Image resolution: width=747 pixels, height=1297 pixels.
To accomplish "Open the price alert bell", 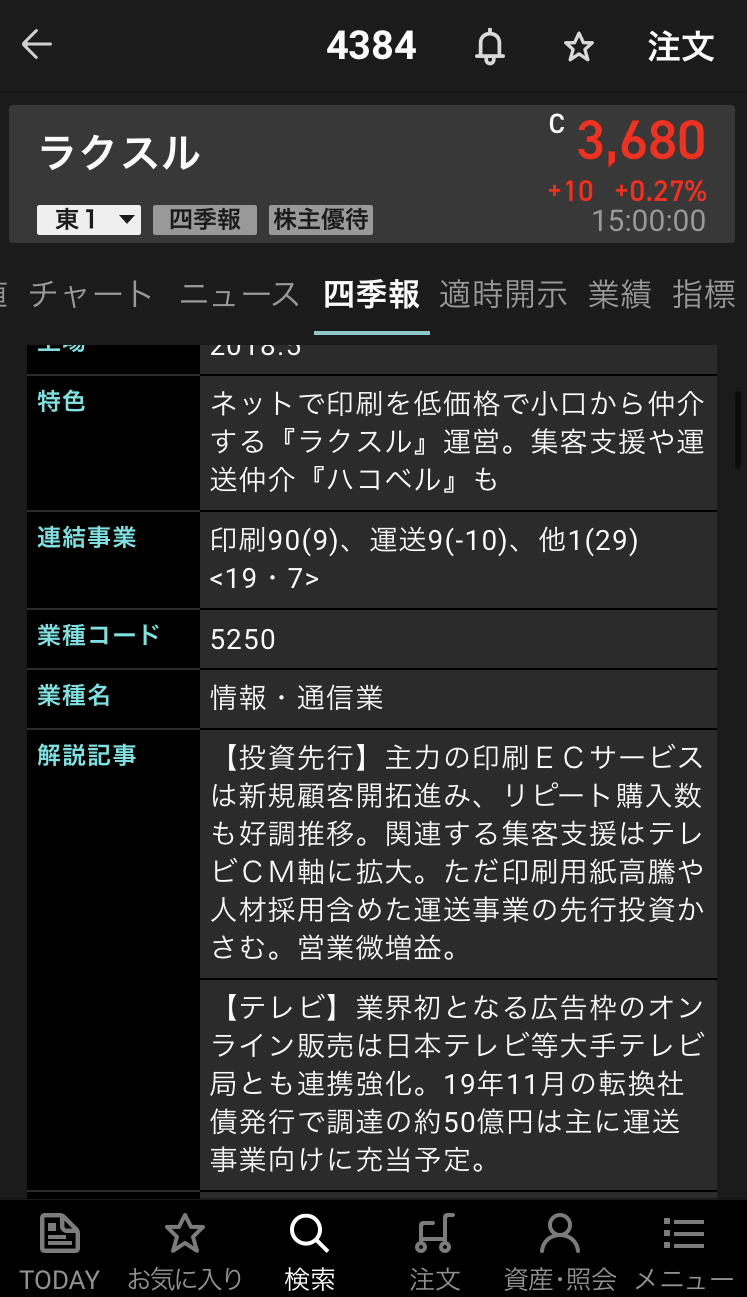I will click(x=490, y=47).
